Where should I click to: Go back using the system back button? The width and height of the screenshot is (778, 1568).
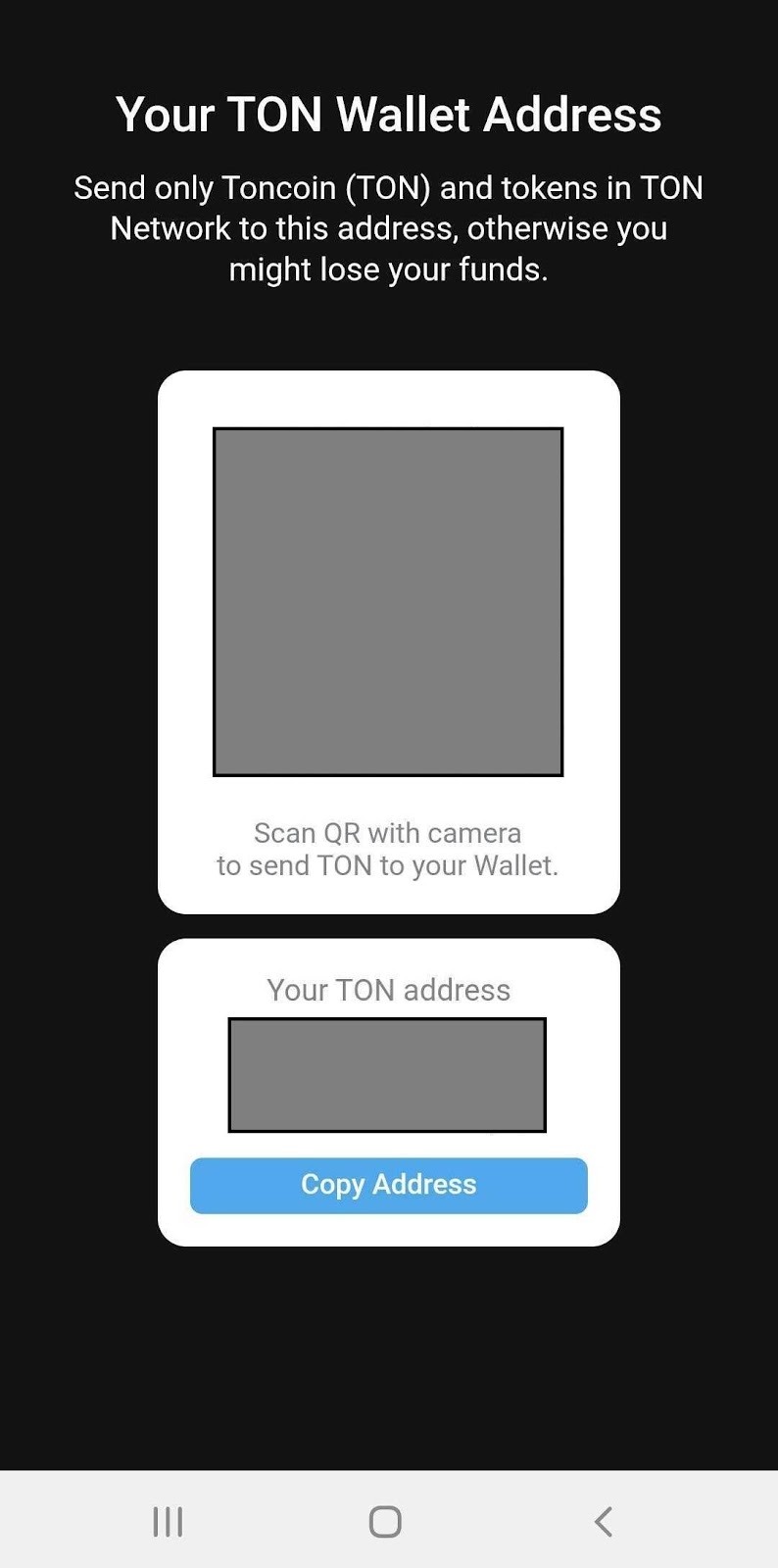pyautogui.click(x=604, y=1521)
